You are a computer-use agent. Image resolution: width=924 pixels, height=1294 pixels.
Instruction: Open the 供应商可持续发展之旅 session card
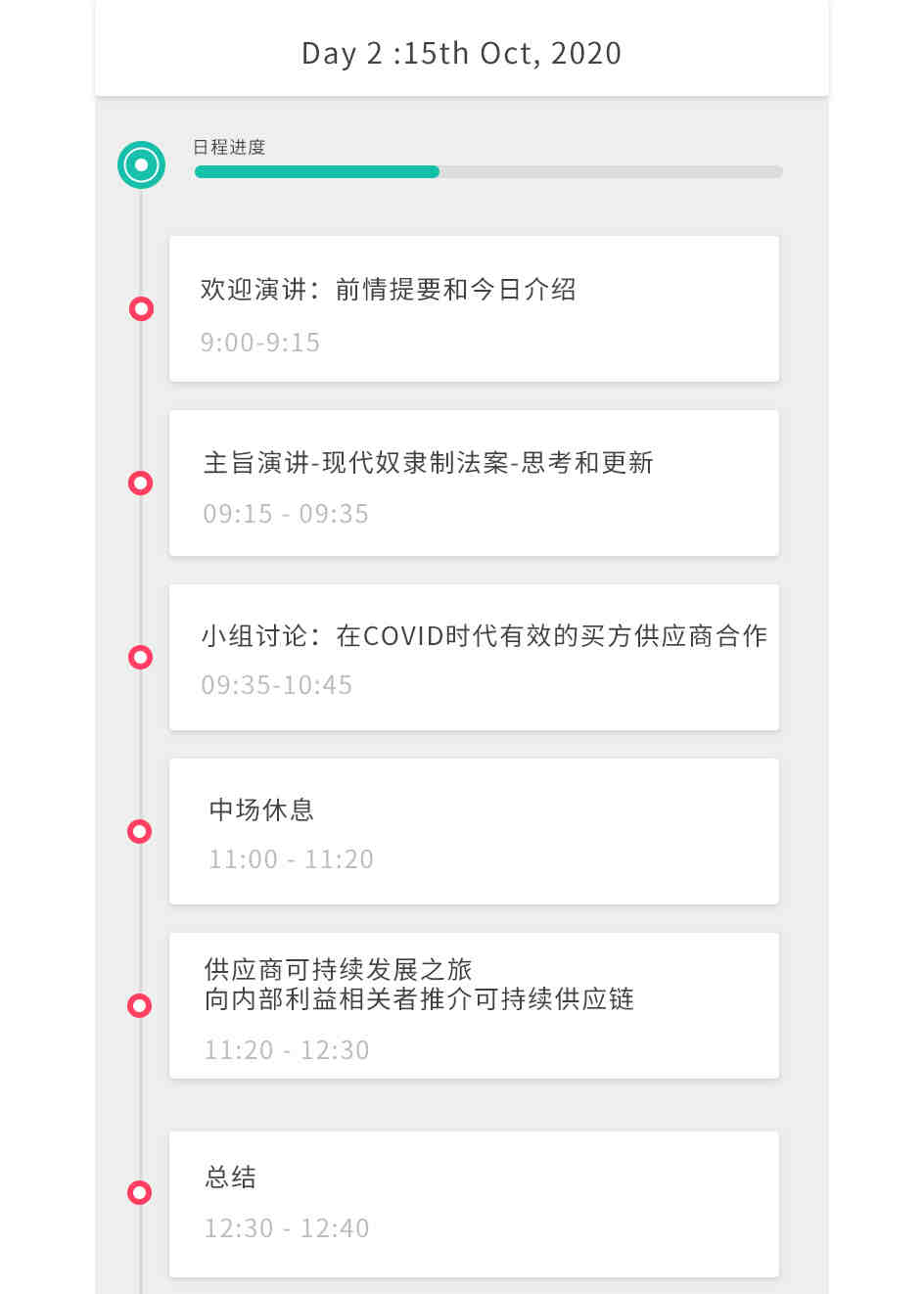coord(474,1006)
